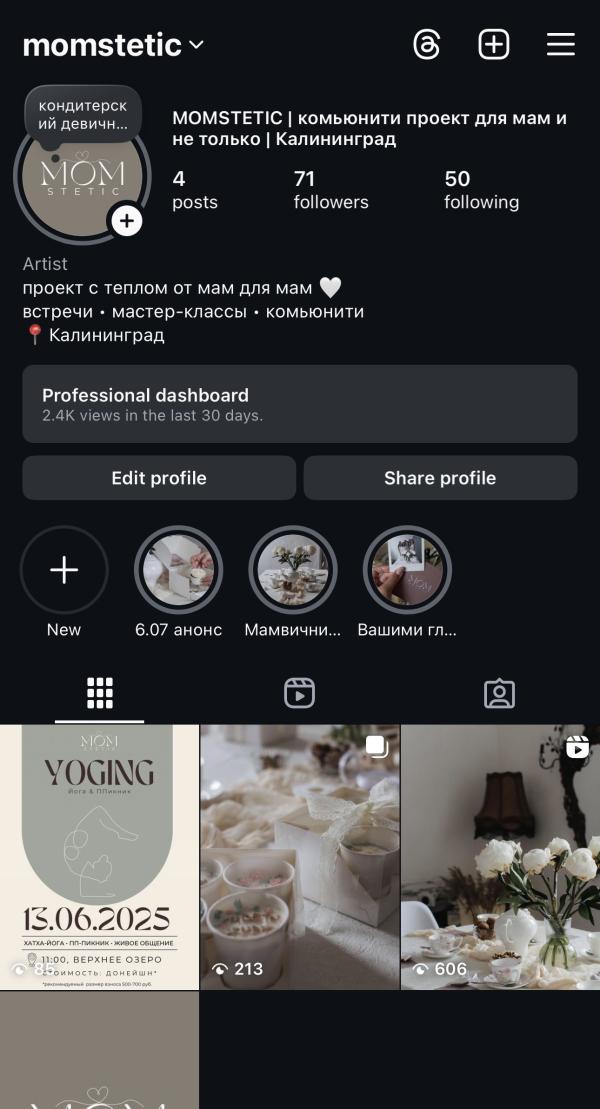Open the carousel post with 213 views

300,857
